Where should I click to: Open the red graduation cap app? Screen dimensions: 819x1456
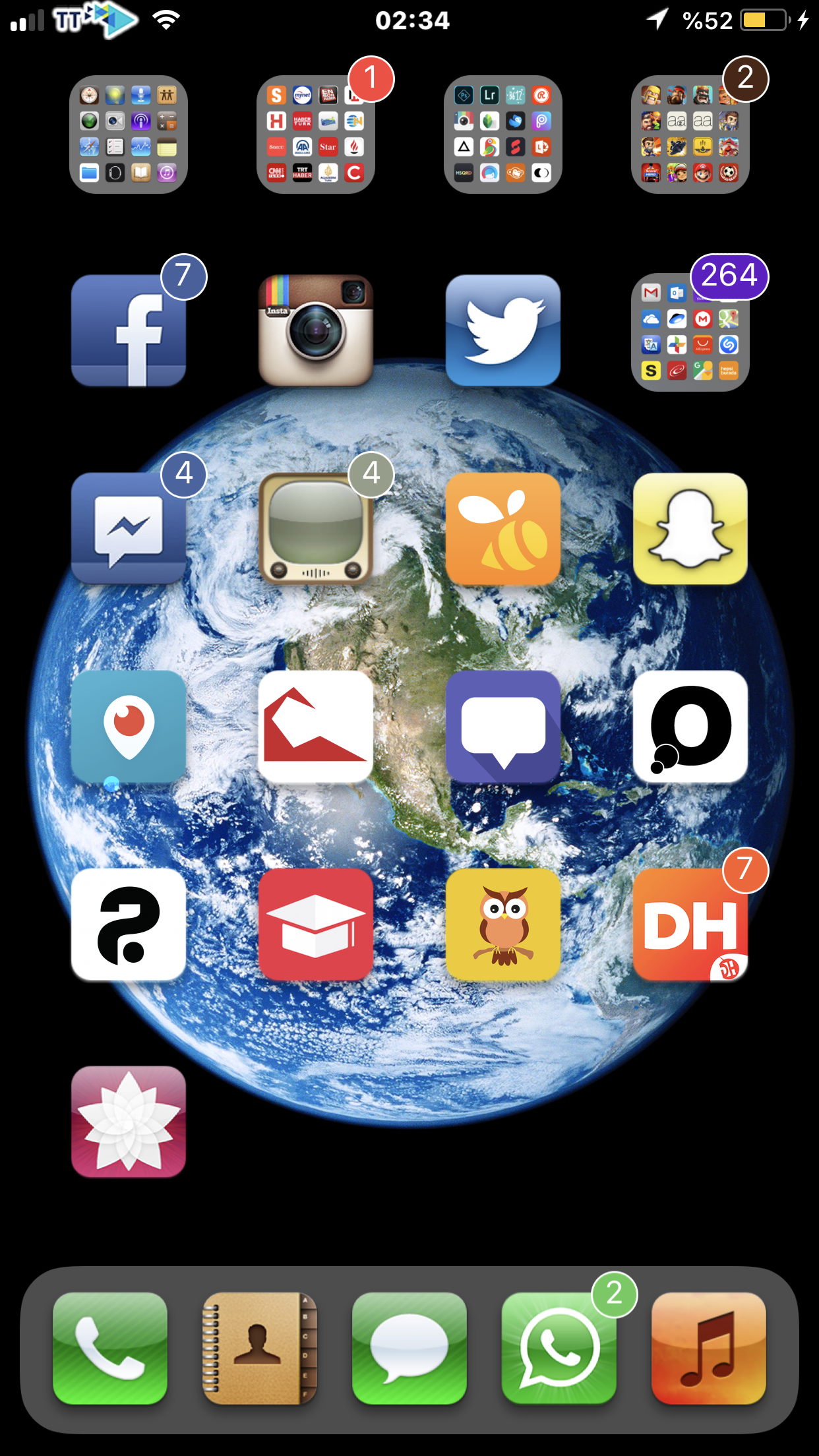coord(316,924)
